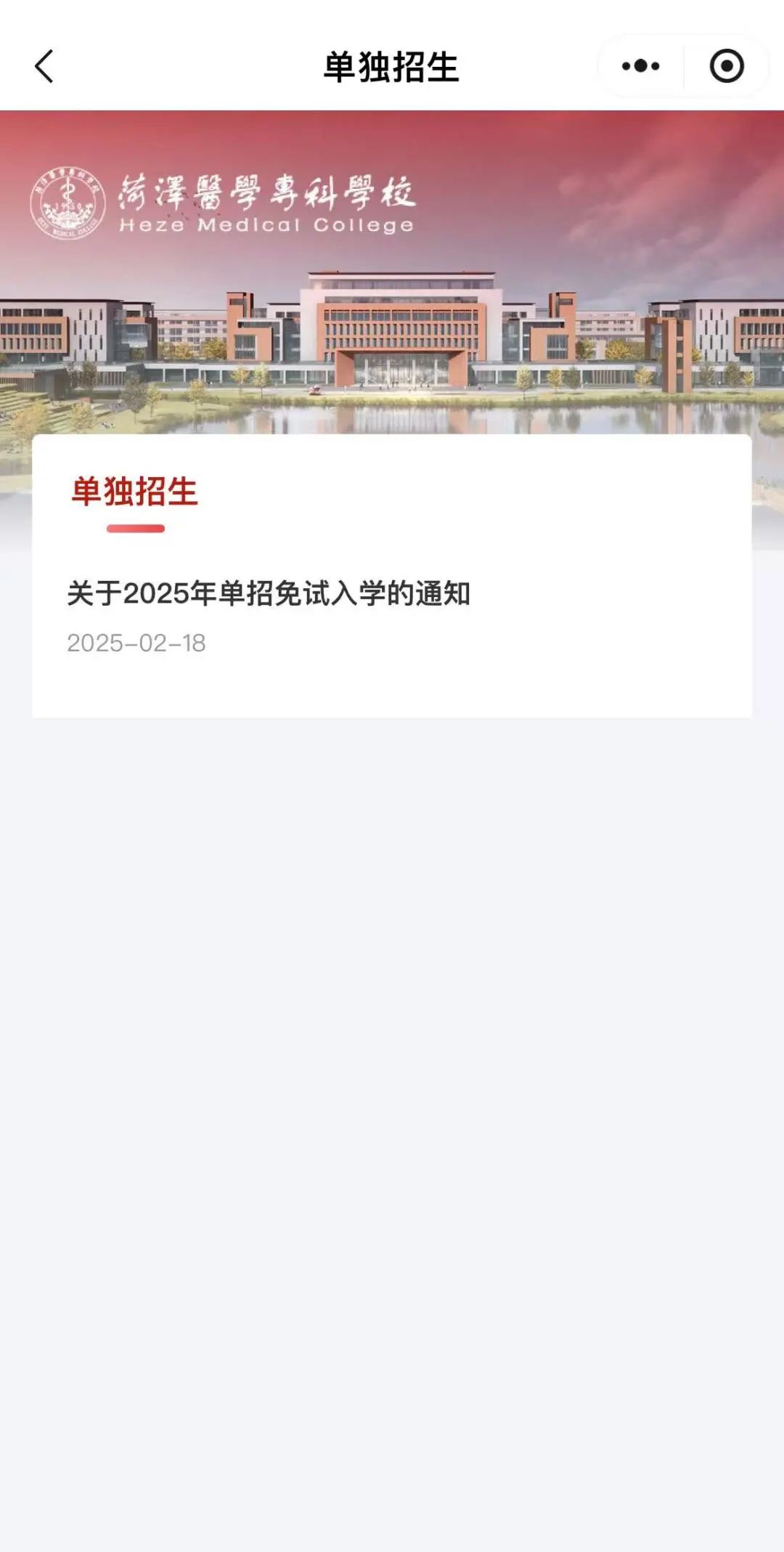The image size is (784, 1552).
Task: Close the mini program via circle icon
Action: pyautogui.click(x=726, y=66)
